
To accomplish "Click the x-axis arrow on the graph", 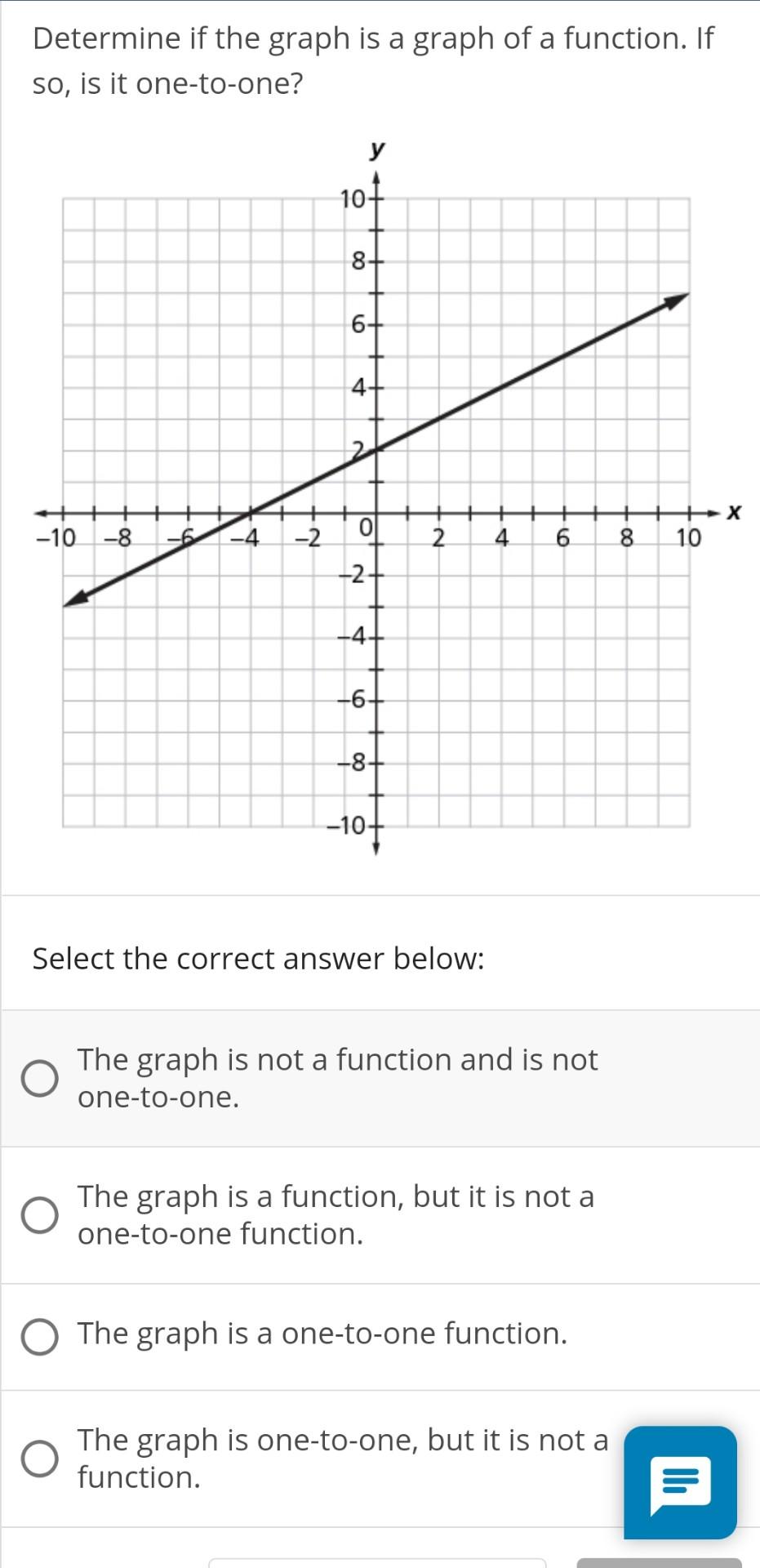I will [x=712, y=513].
